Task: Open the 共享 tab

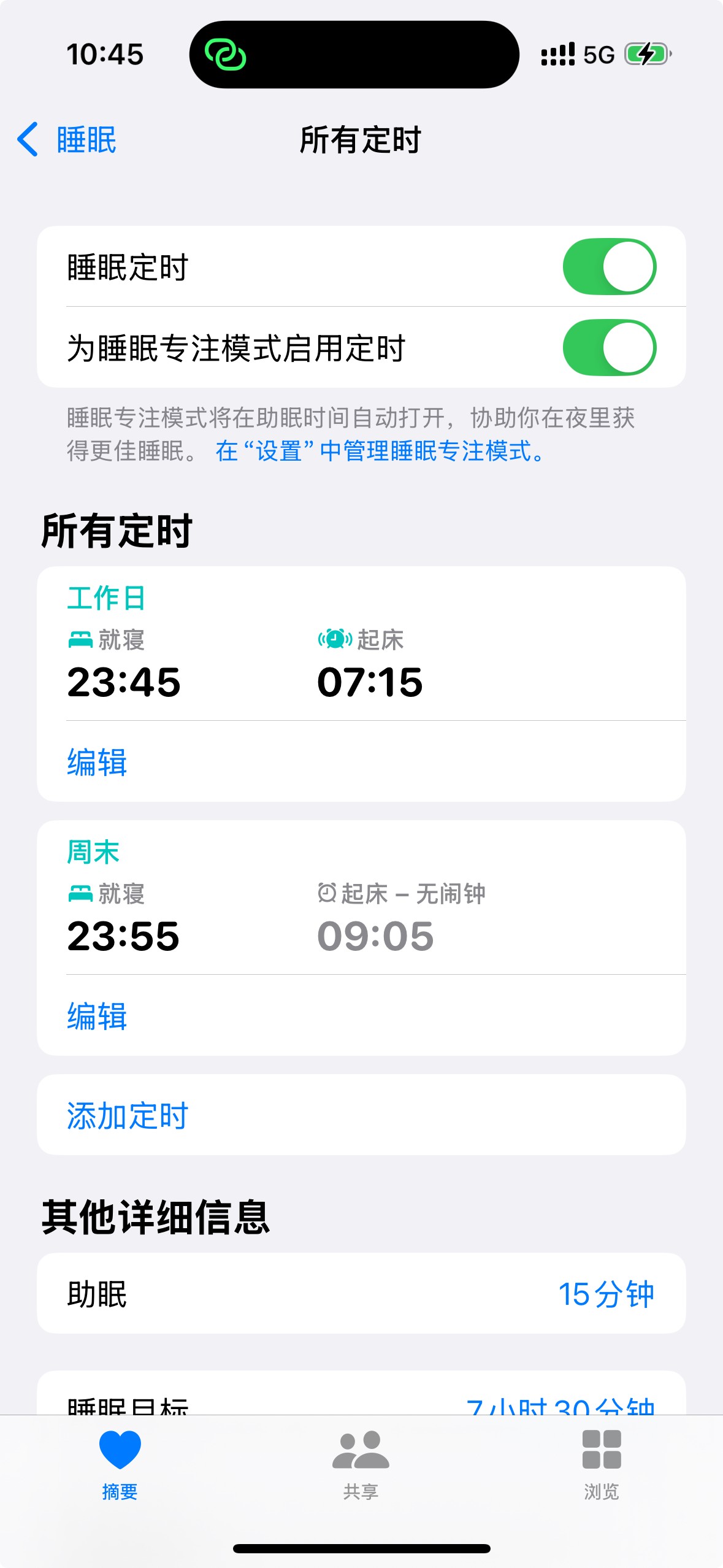Action: click(x=361, y=1464)
